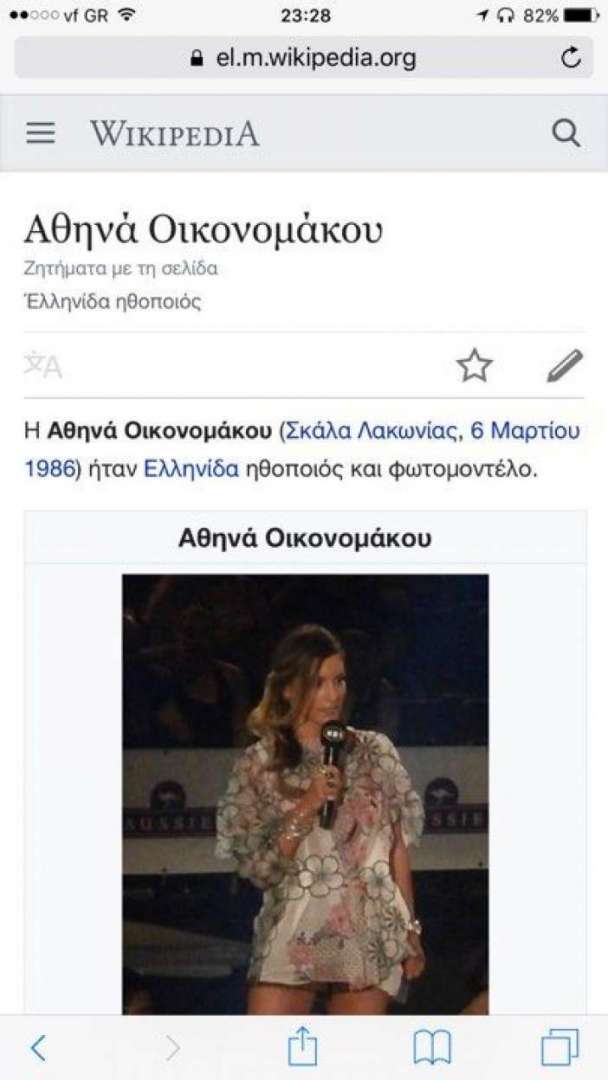Image resolution: width=608 pixels, height=1080 pixels.
Task: Add the article to watchlist with the star
Action: pos(474,365)
